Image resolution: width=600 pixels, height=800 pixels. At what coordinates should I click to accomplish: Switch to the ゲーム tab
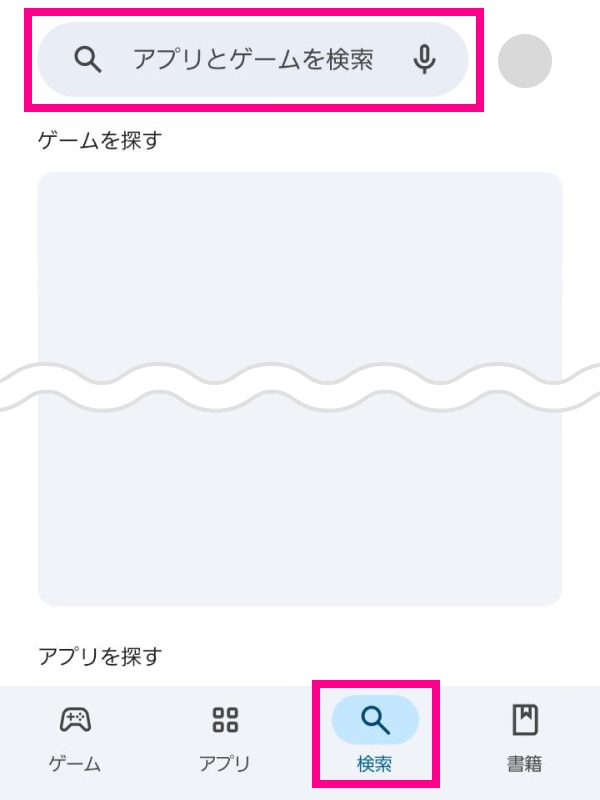tap(75, 738)
